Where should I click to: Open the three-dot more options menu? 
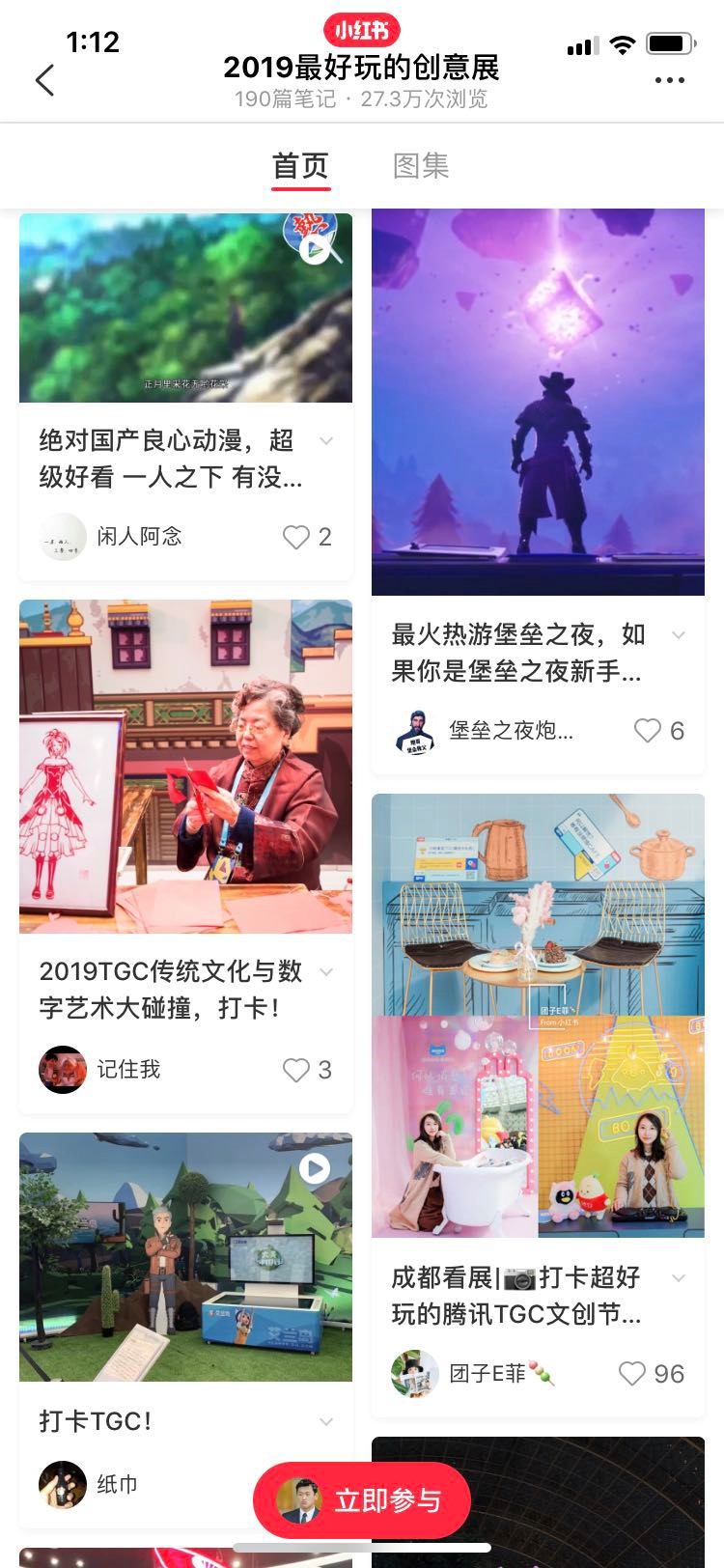670,80
